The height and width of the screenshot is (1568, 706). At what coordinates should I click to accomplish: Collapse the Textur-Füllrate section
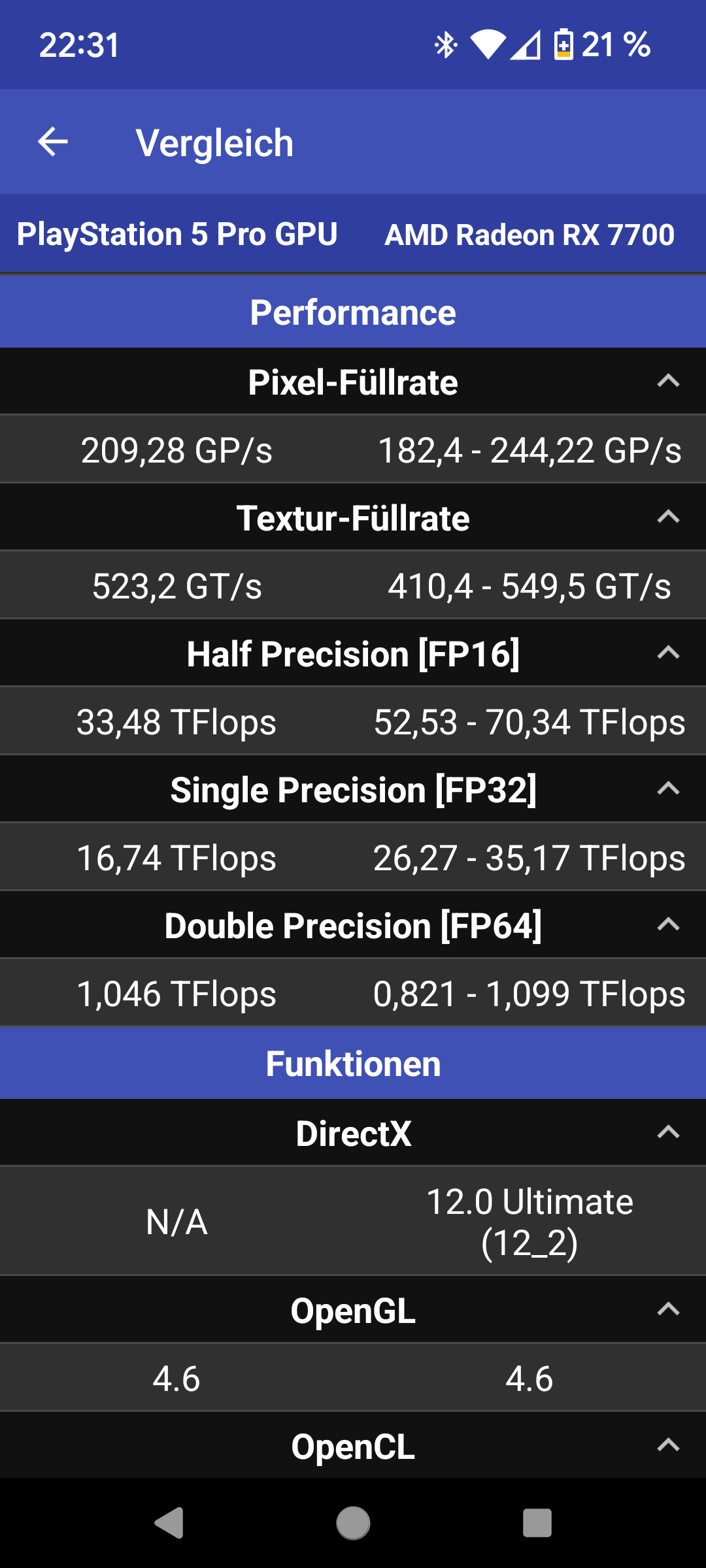[x=668, y=517]
